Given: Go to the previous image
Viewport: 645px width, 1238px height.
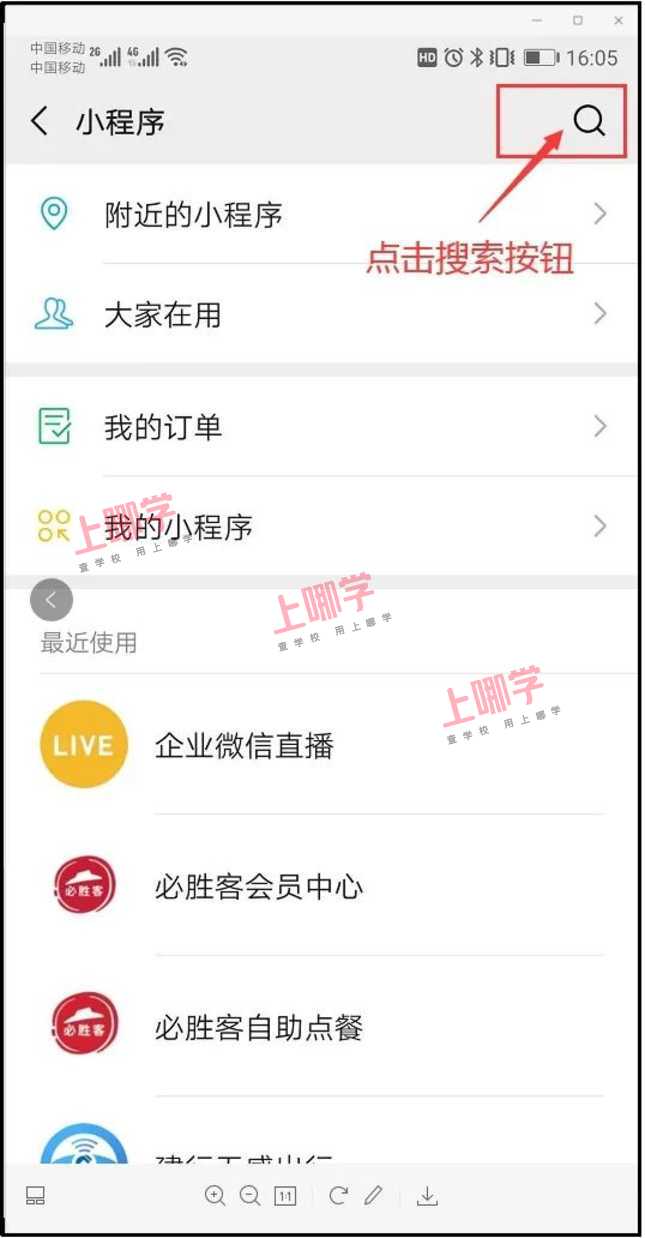Looking at the screenshot, I should (52, 601).
